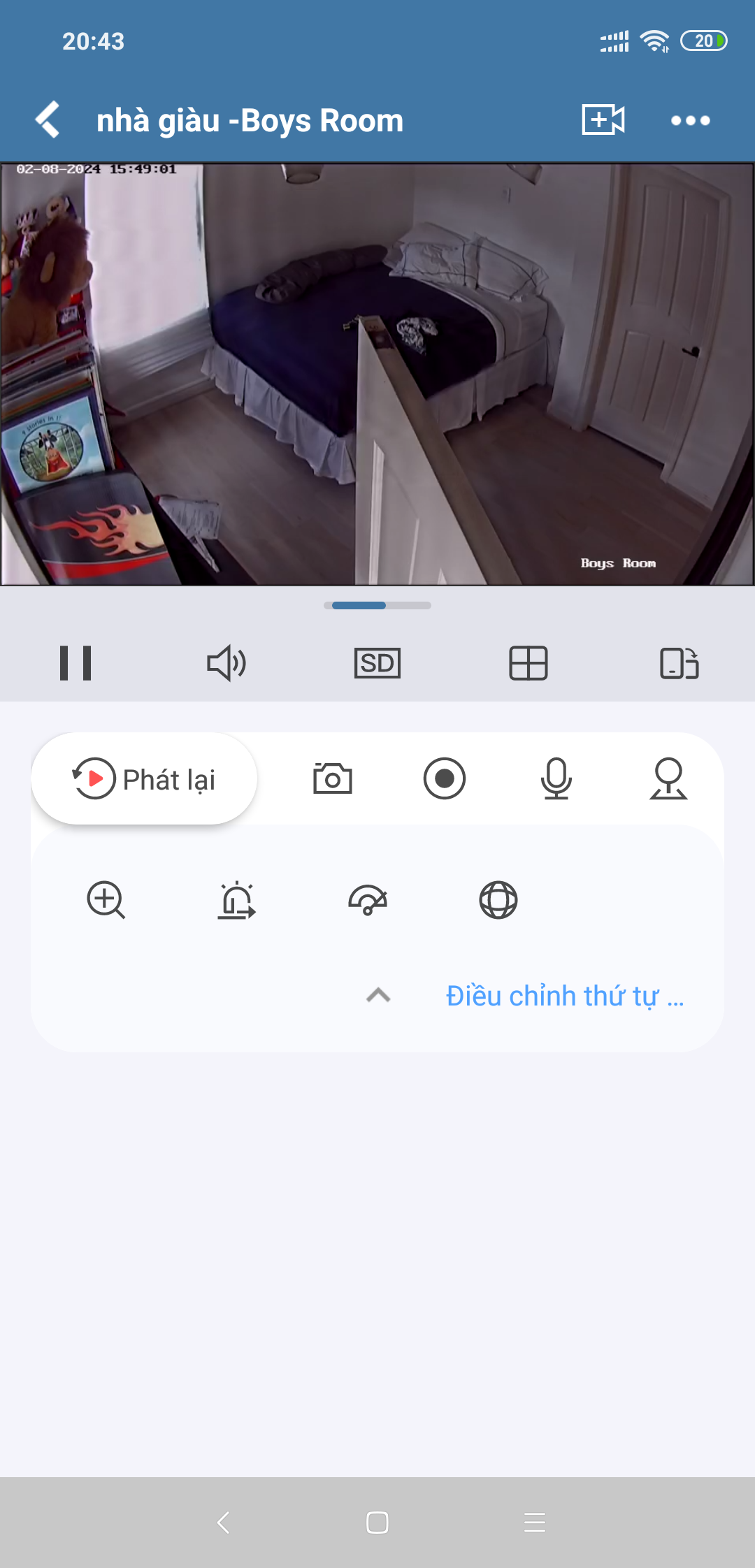Open 'Điều chỉnh thứ tự' link

565,995
